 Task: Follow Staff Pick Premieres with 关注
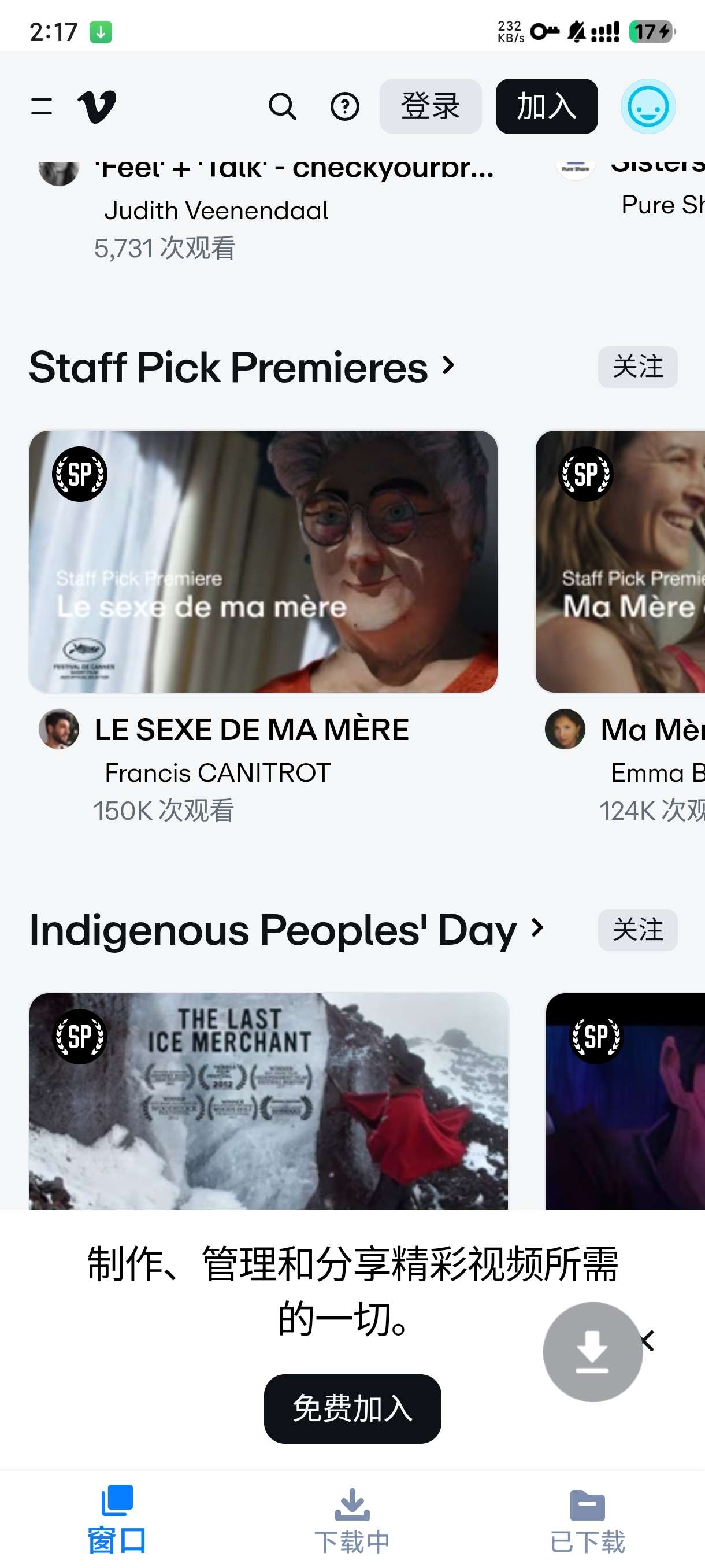tap(637, 367)
